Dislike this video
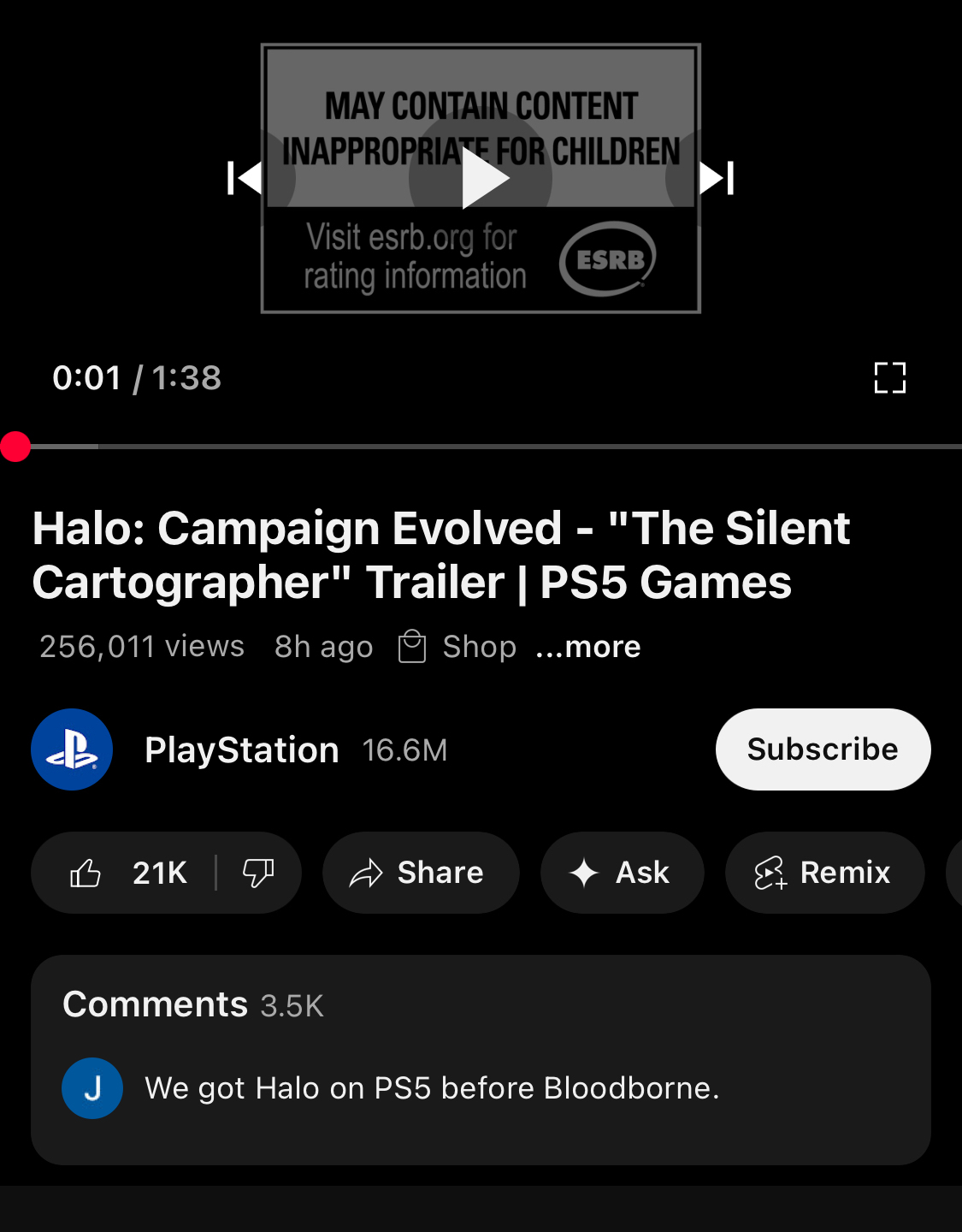Screen dimensions: 962x1232 click(258, 873)
